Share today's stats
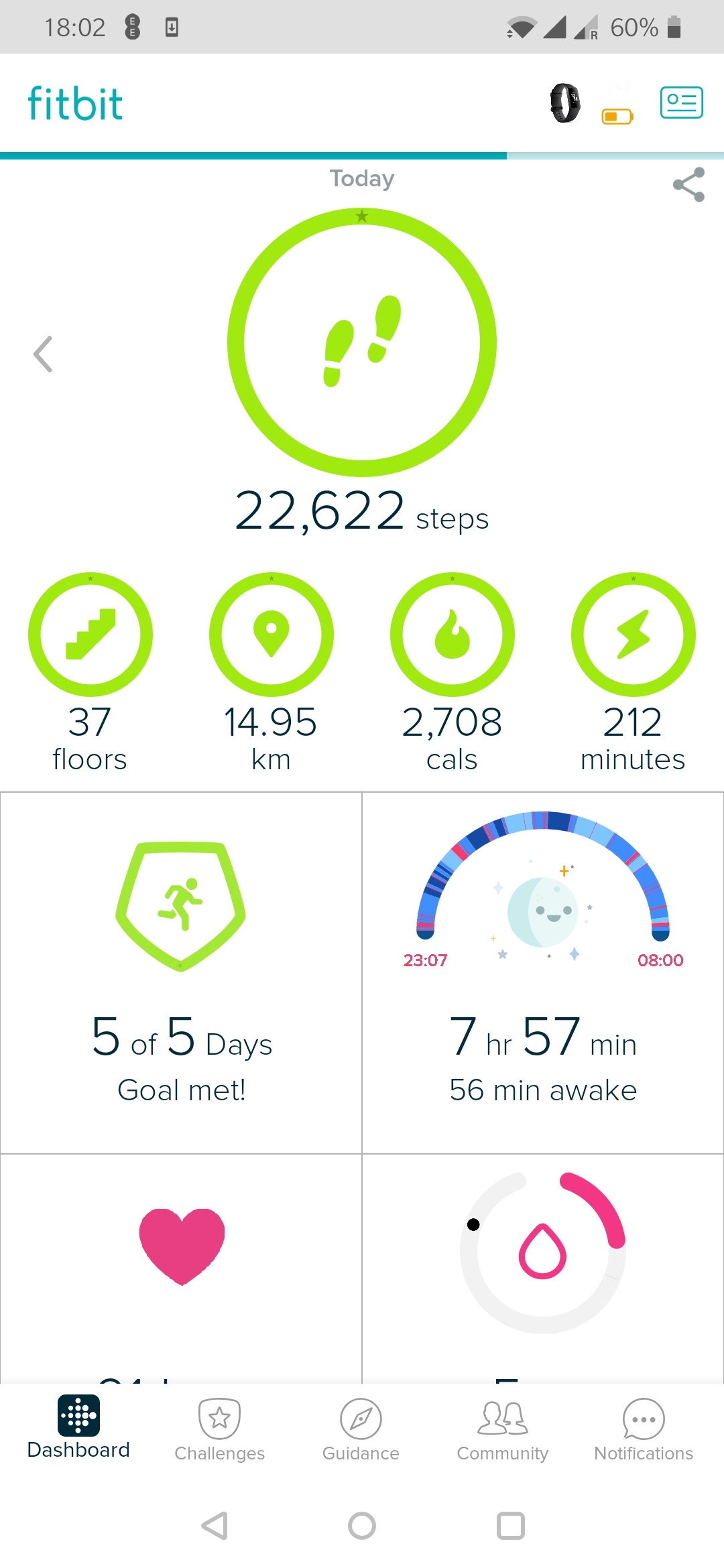 coord(688,184)
